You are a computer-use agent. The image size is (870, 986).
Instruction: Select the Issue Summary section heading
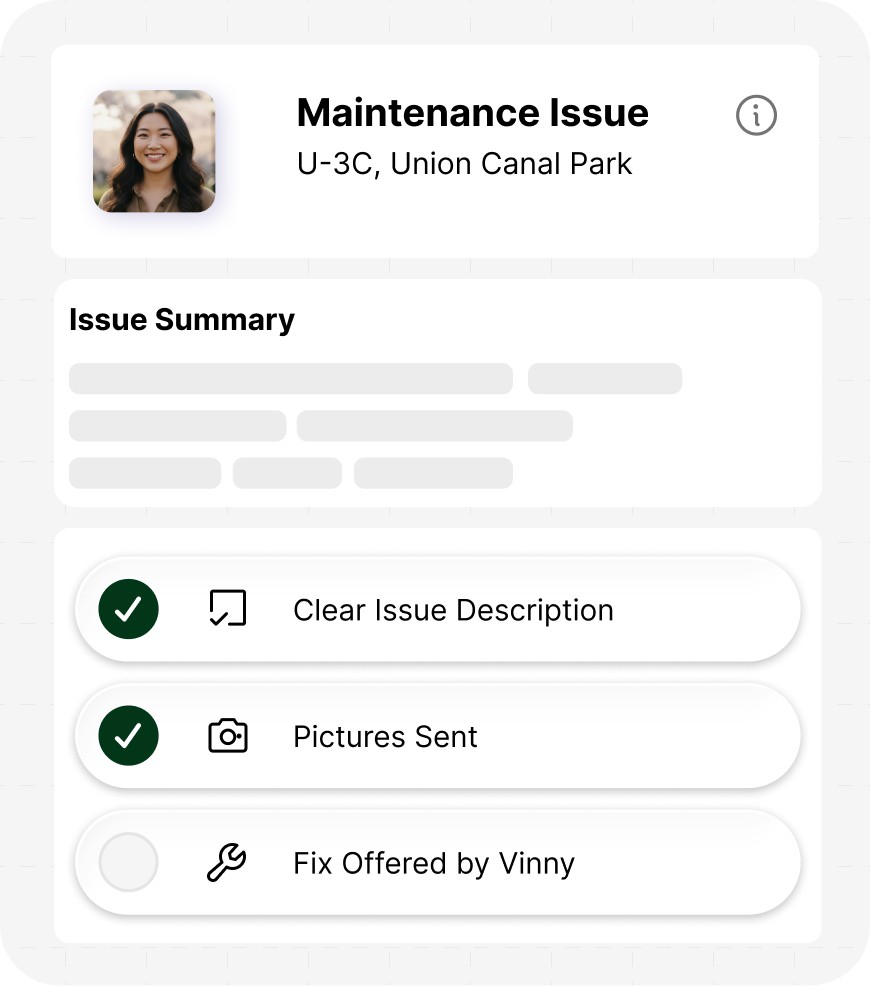(181, 320)
